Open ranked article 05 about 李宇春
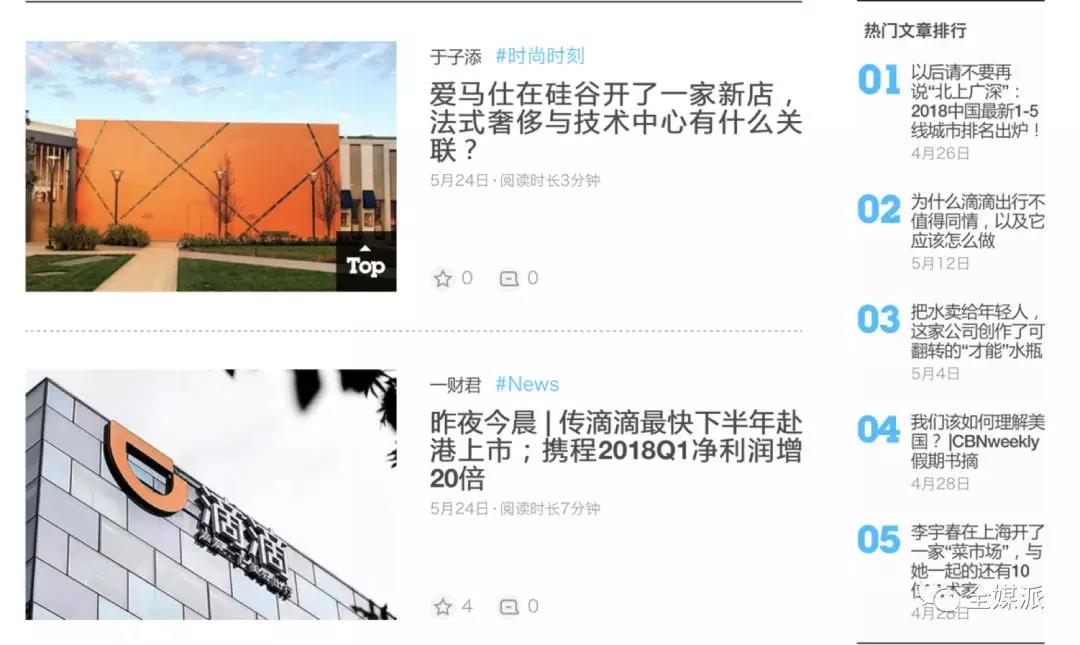 click(976, 552)
